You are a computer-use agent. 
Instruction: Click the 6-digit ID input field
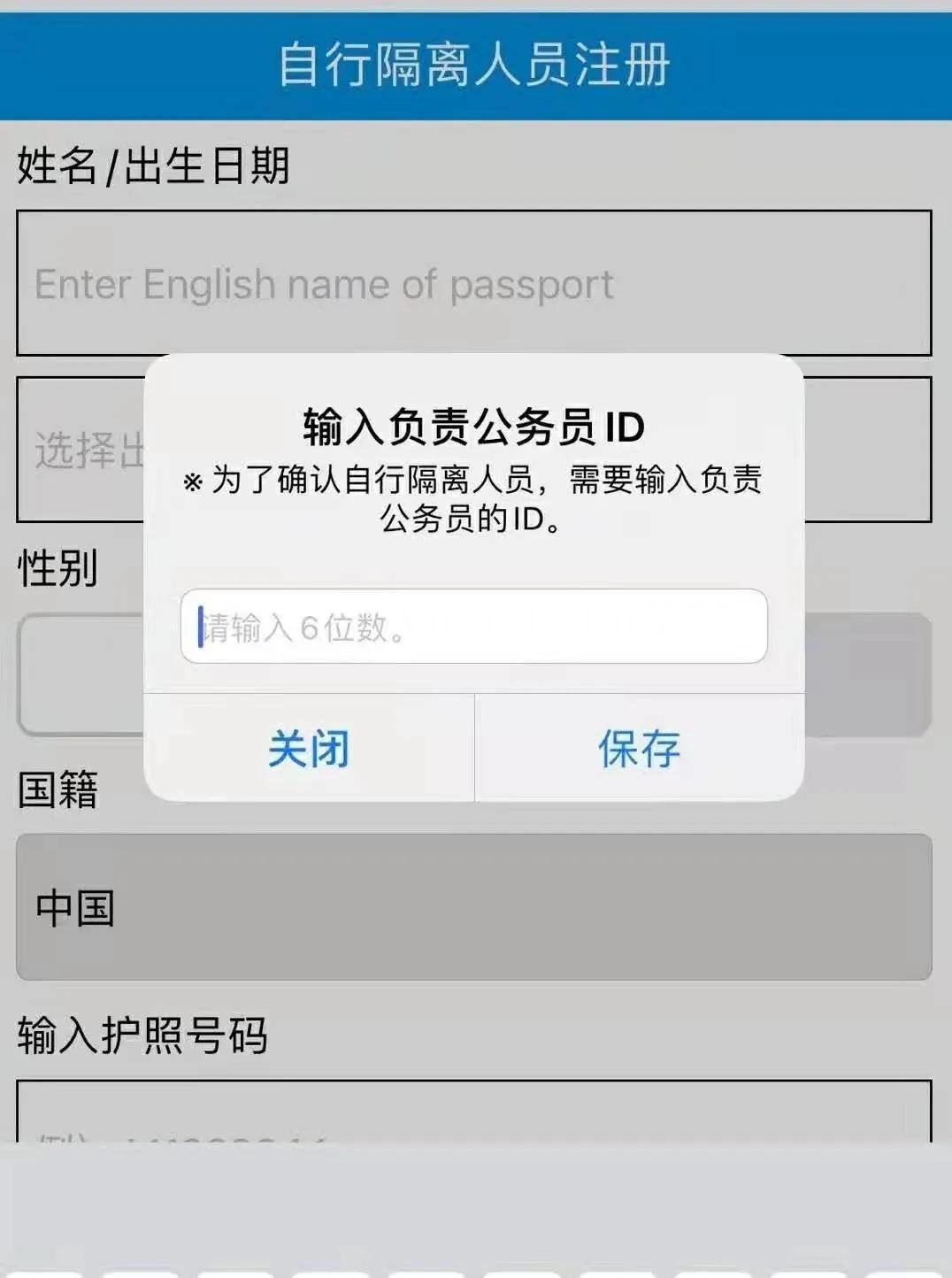[x=475, y=628]
